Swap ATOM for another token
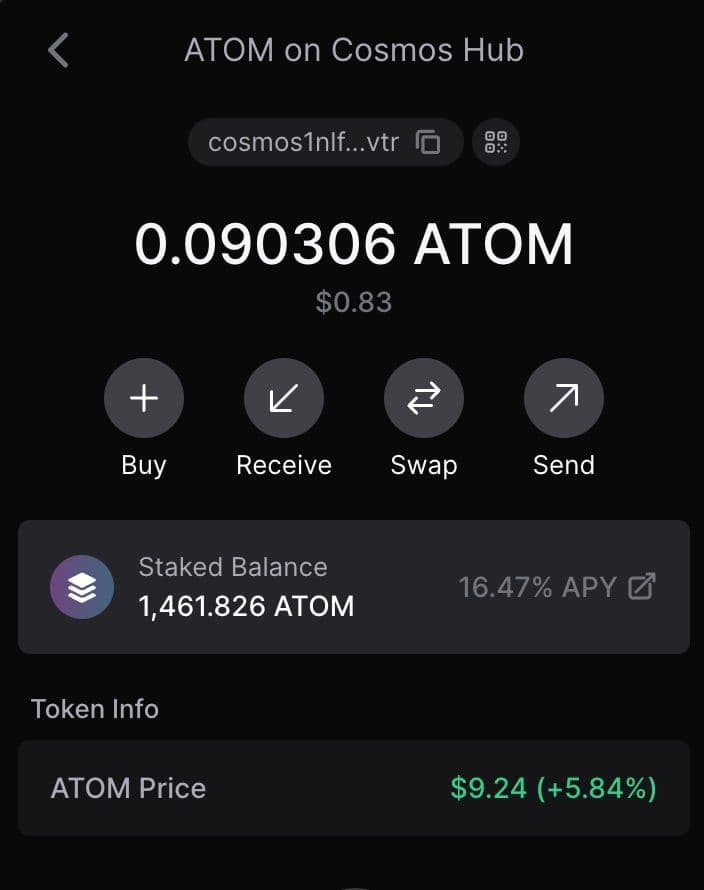The height and width of the screenshot is (890, 704). tap(424, 399)
